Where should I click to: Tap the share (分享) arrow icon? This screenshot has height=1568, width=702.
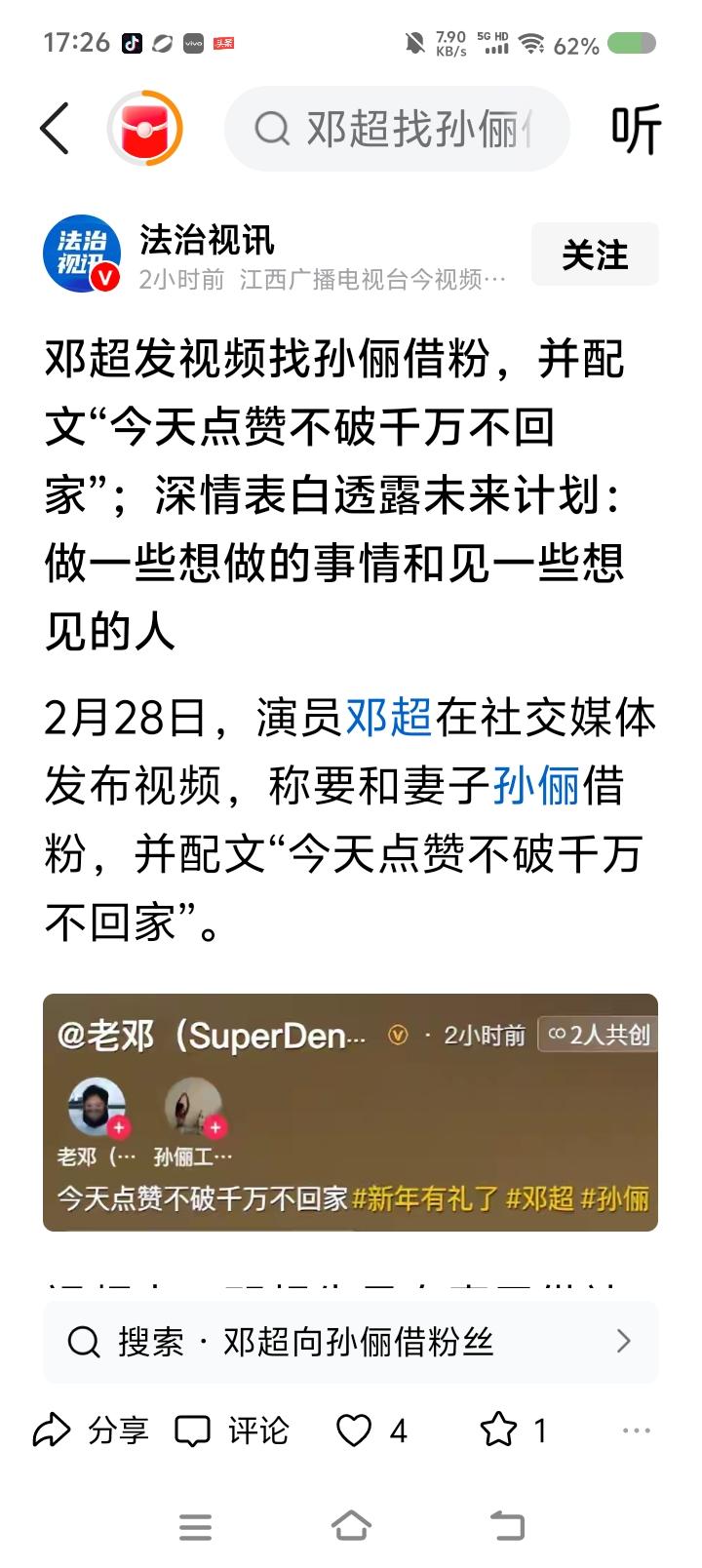tap(52, 1431)
